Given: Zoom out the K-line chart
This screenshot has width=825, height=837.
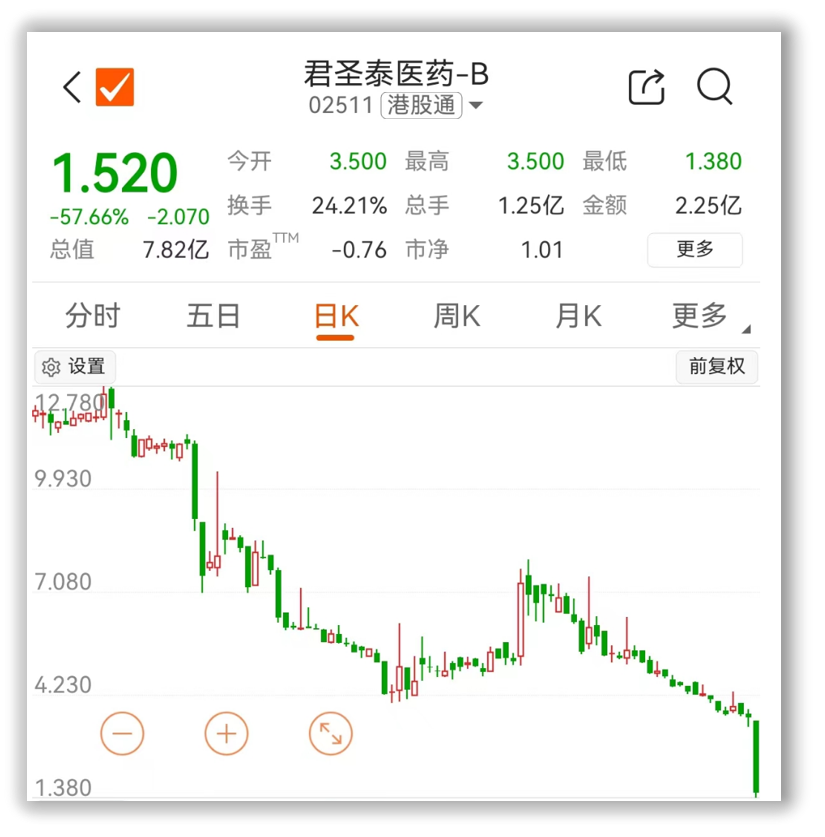Looking at the screenshot, I should pos(122,734).
